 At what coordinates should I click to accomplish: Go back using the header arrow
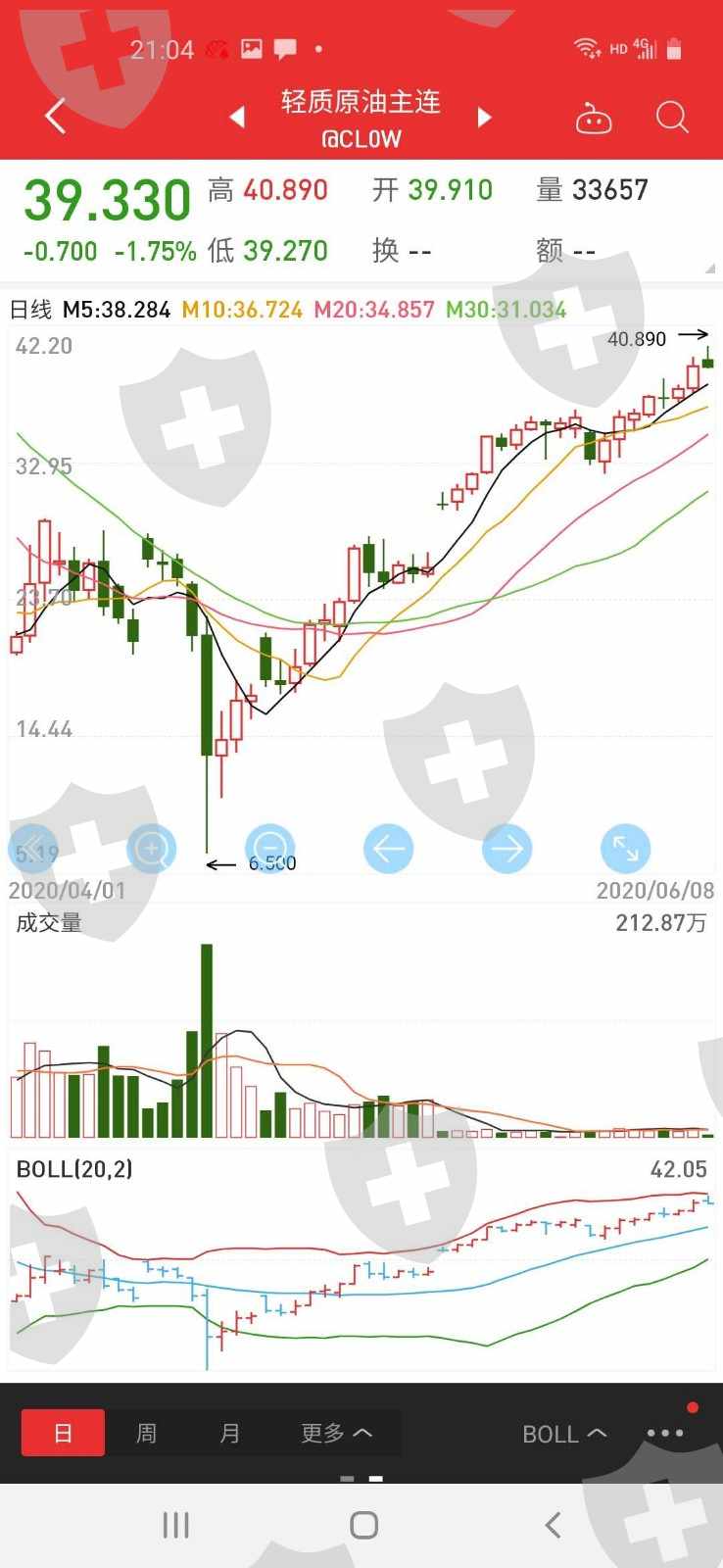coord(56,117)
